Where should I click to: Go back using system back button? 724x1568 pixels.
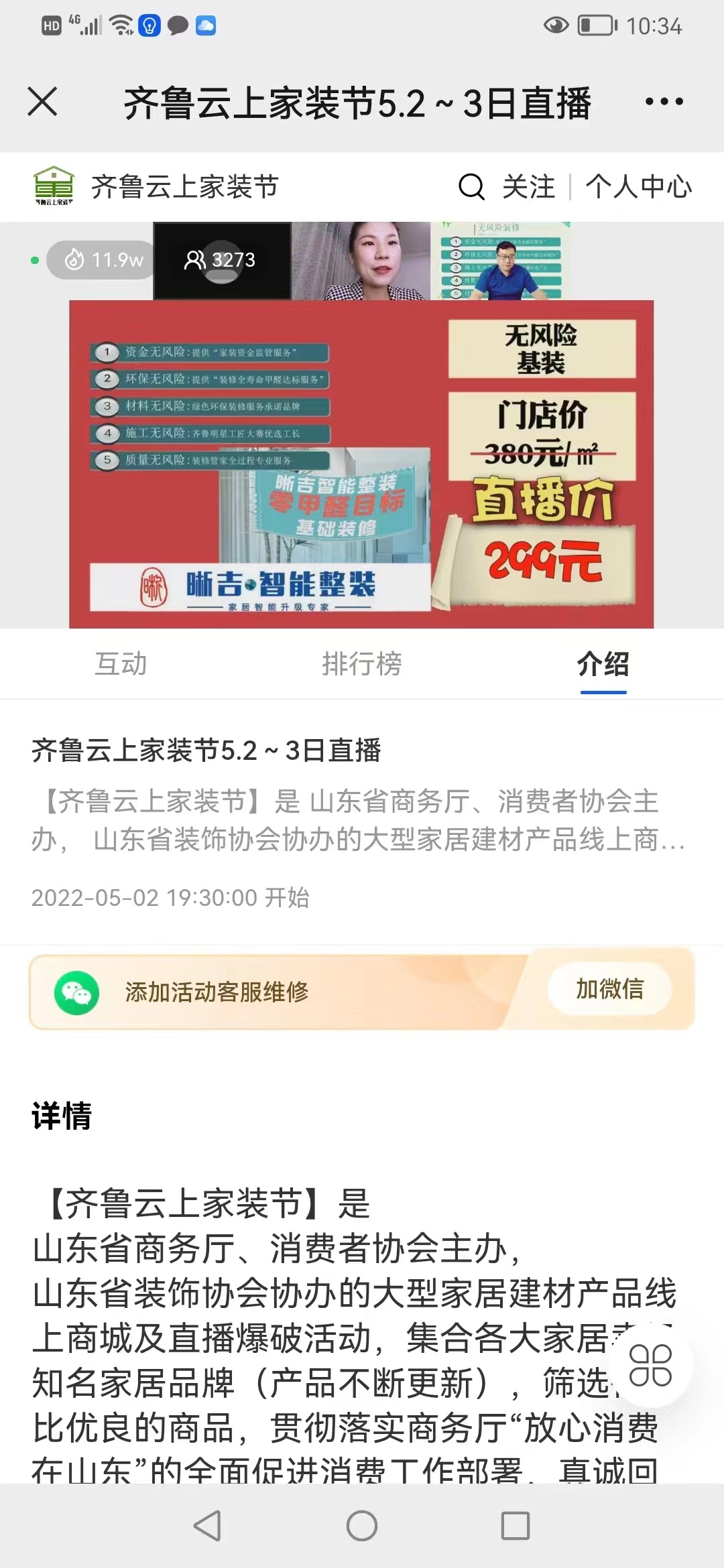pos(207,1526)
